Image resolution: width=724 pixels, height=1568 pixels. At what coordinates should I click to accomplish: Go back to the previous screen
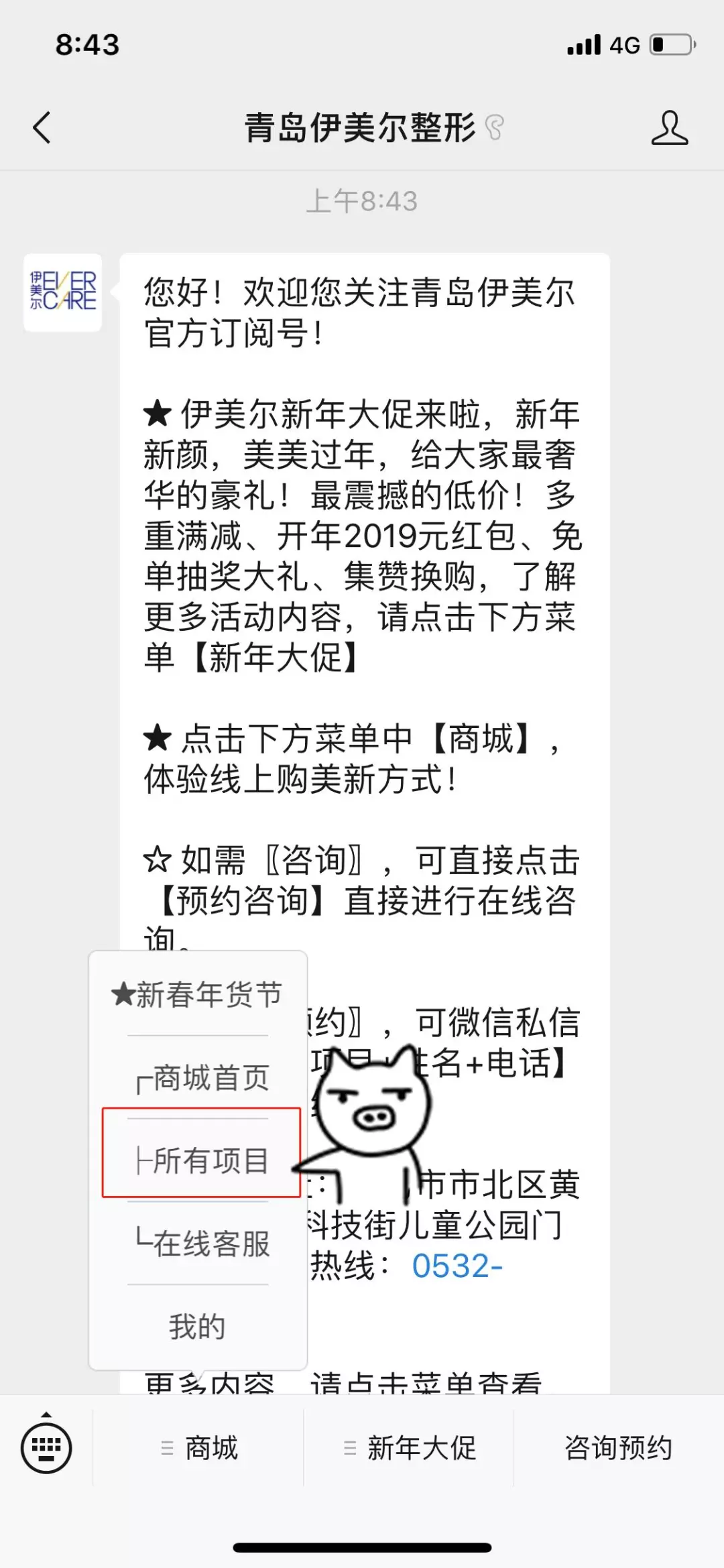[42, 127]
